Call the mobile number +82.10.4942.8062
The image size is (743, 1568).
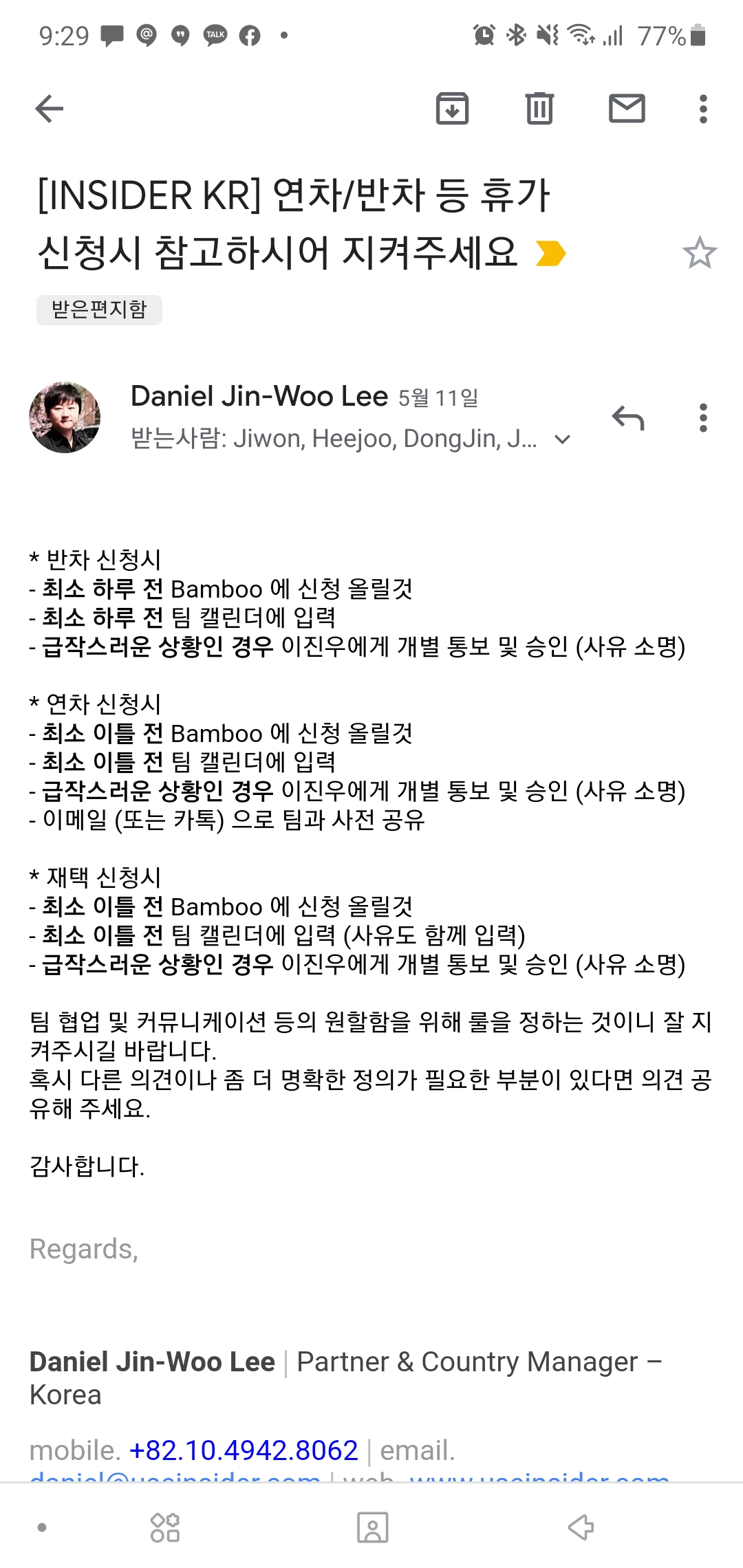[x=244, y=1450]
